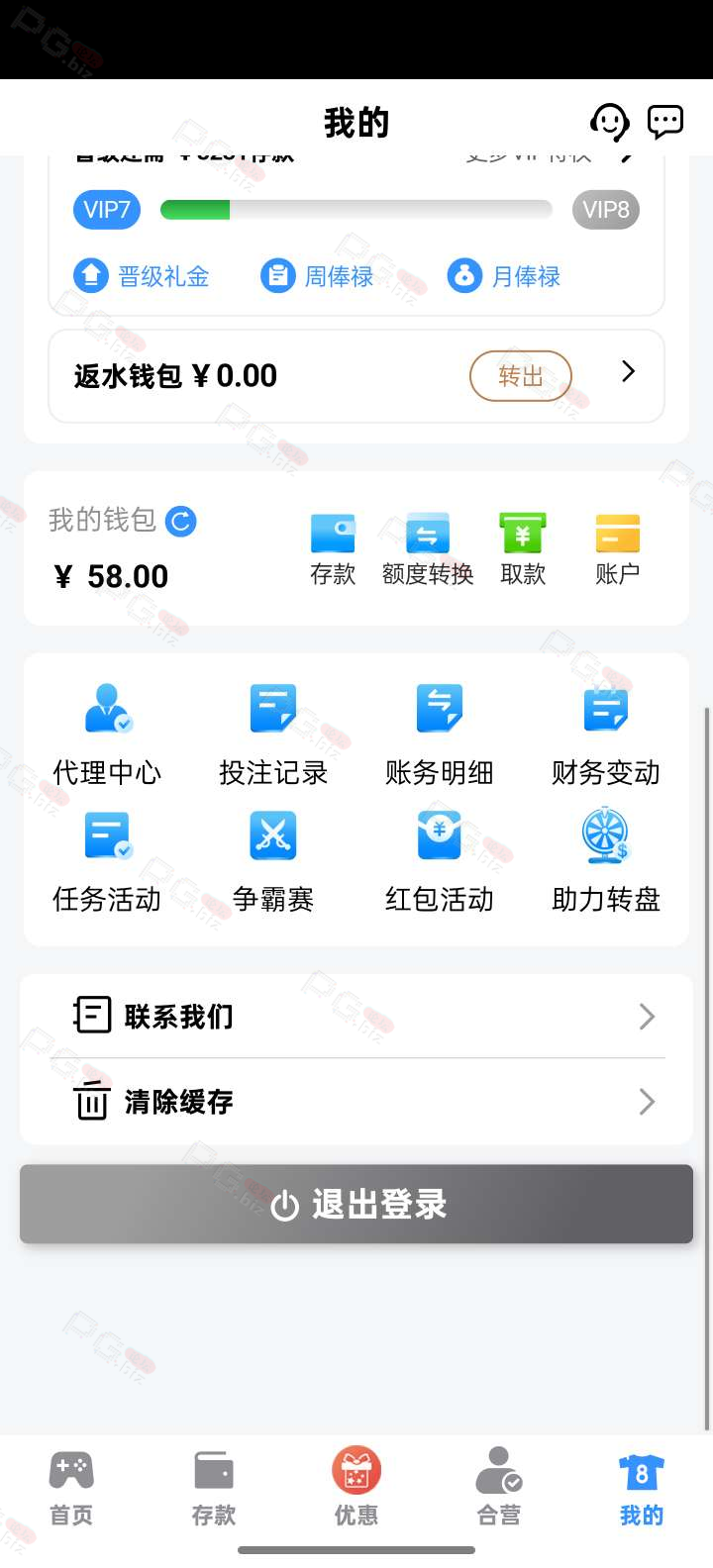Viewport: 713px width, 1568px height.
Task: Open 额度转换 quota conversion
Action: point(428,550)
